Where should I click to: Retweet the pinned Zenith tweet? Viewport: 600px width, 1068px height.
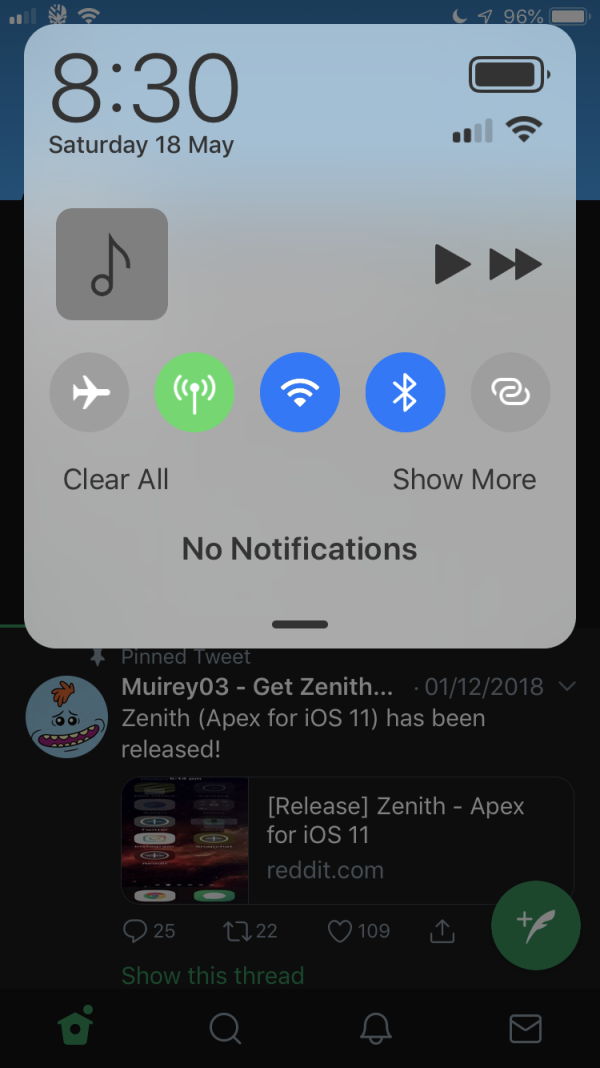click(x=238, y=931)
